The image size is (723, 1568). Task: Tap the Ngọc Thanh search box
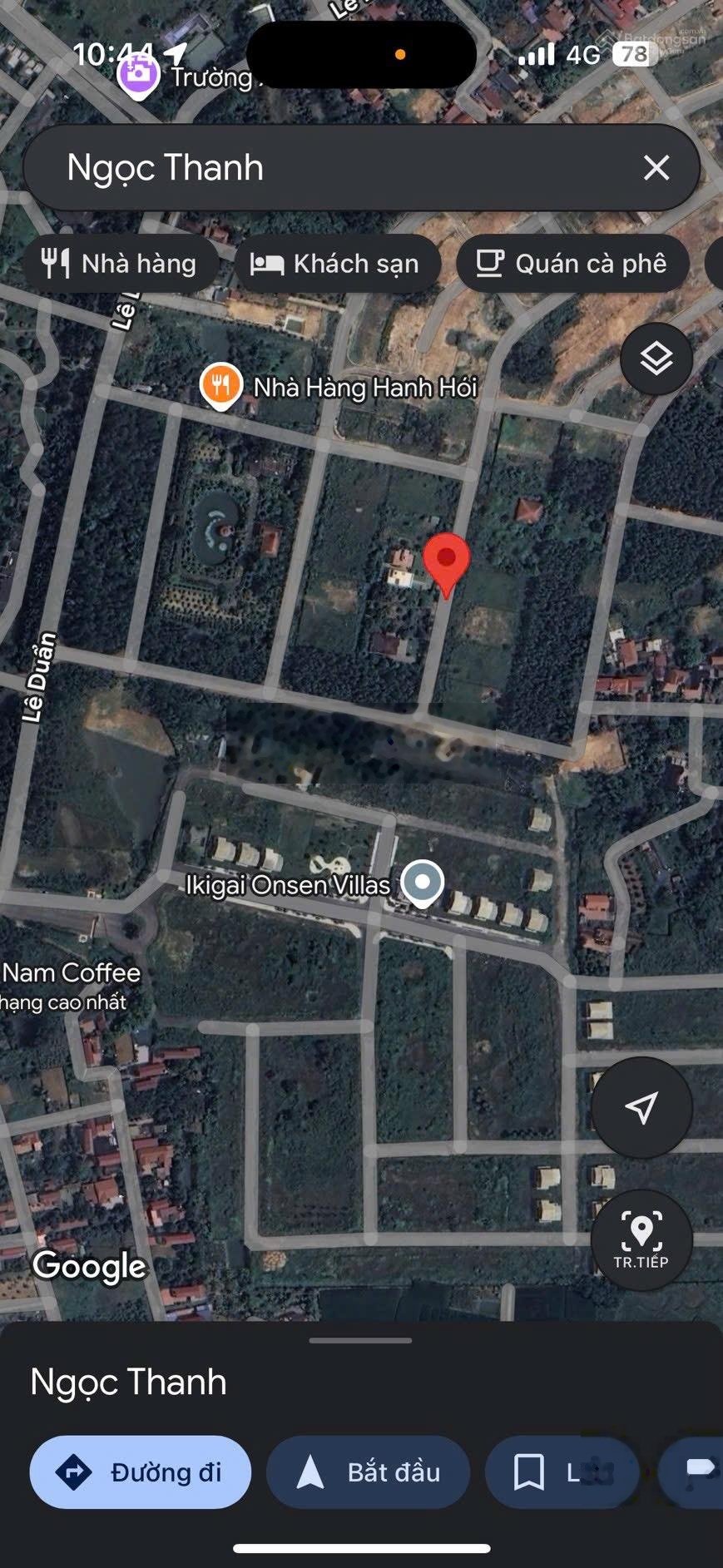[x=333, y=168]
